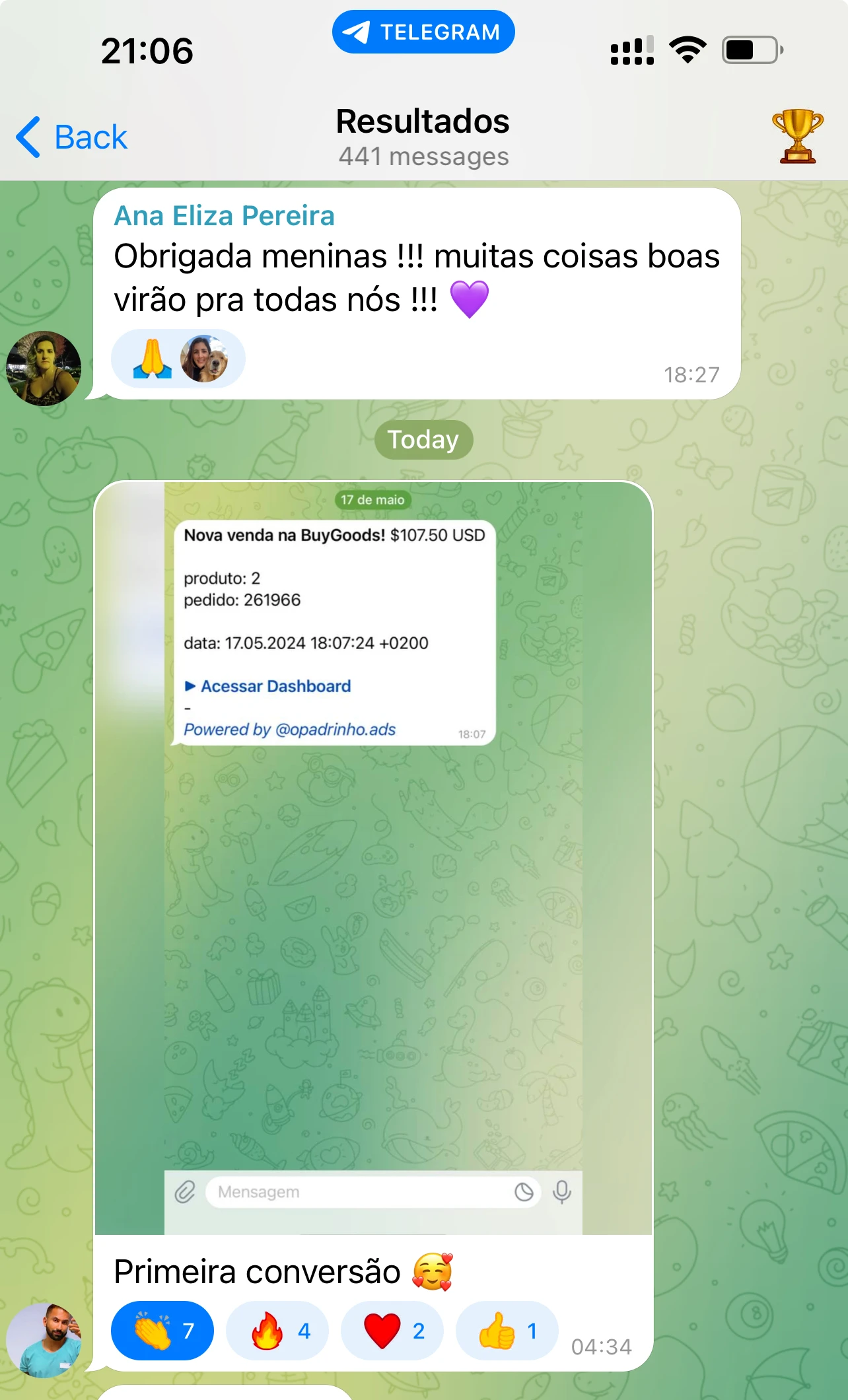Viewport: 848px width, 1400px height.
Task: Return to Telegram via status bar pill
Action: (423, 32)
